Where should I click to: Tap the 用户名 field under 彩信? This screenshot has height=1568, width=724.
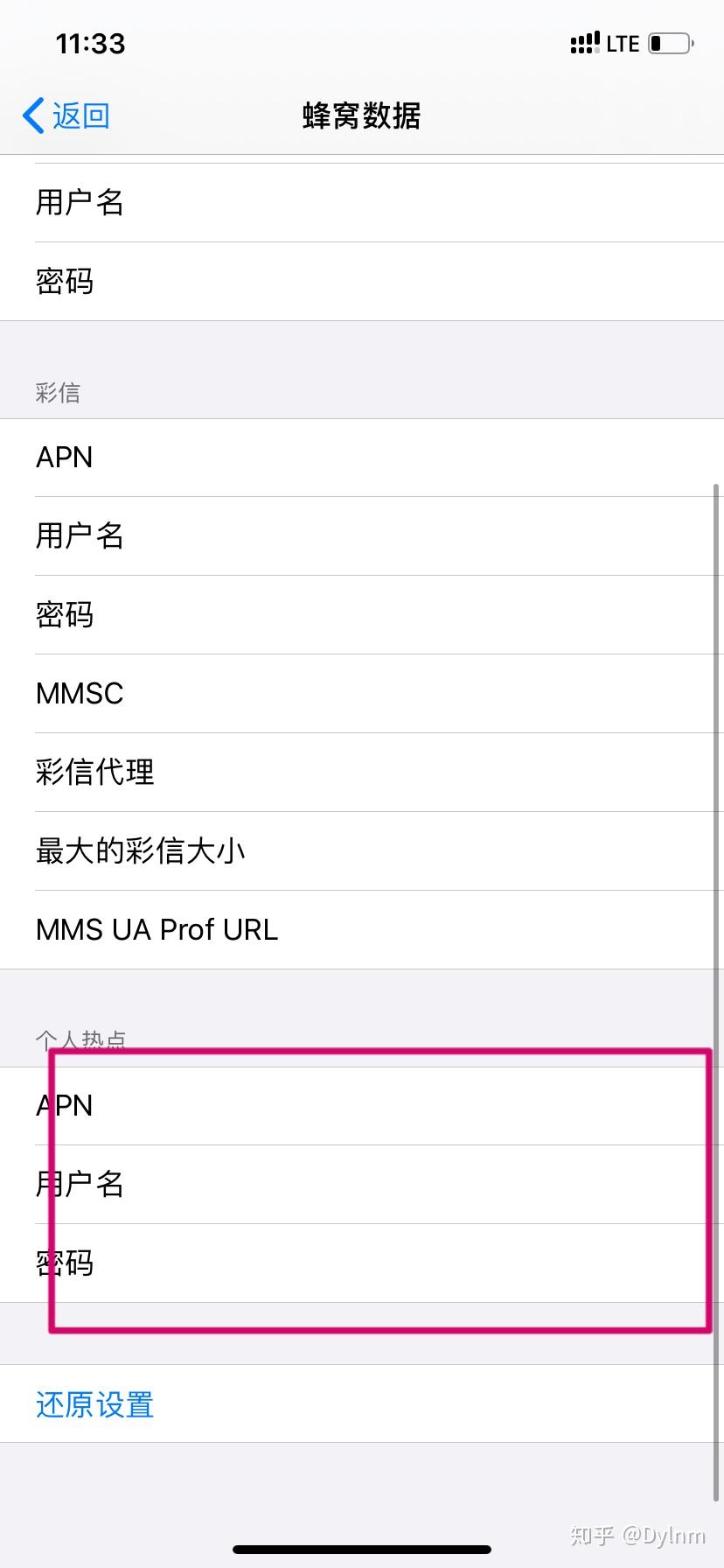click(362, 536)
